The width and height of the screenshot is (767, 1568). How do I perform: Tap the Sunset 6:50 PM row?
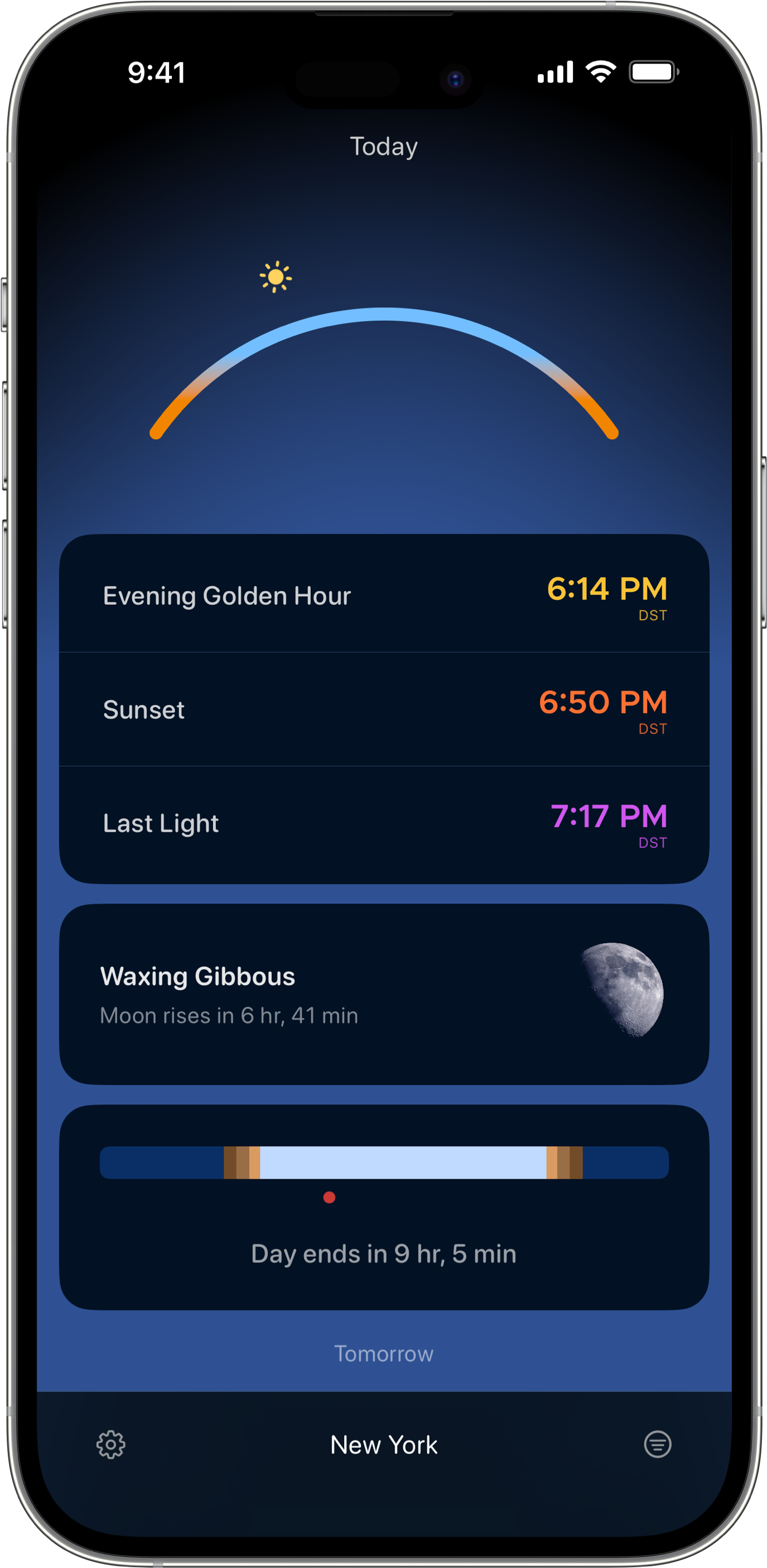[x=384, y=709]
